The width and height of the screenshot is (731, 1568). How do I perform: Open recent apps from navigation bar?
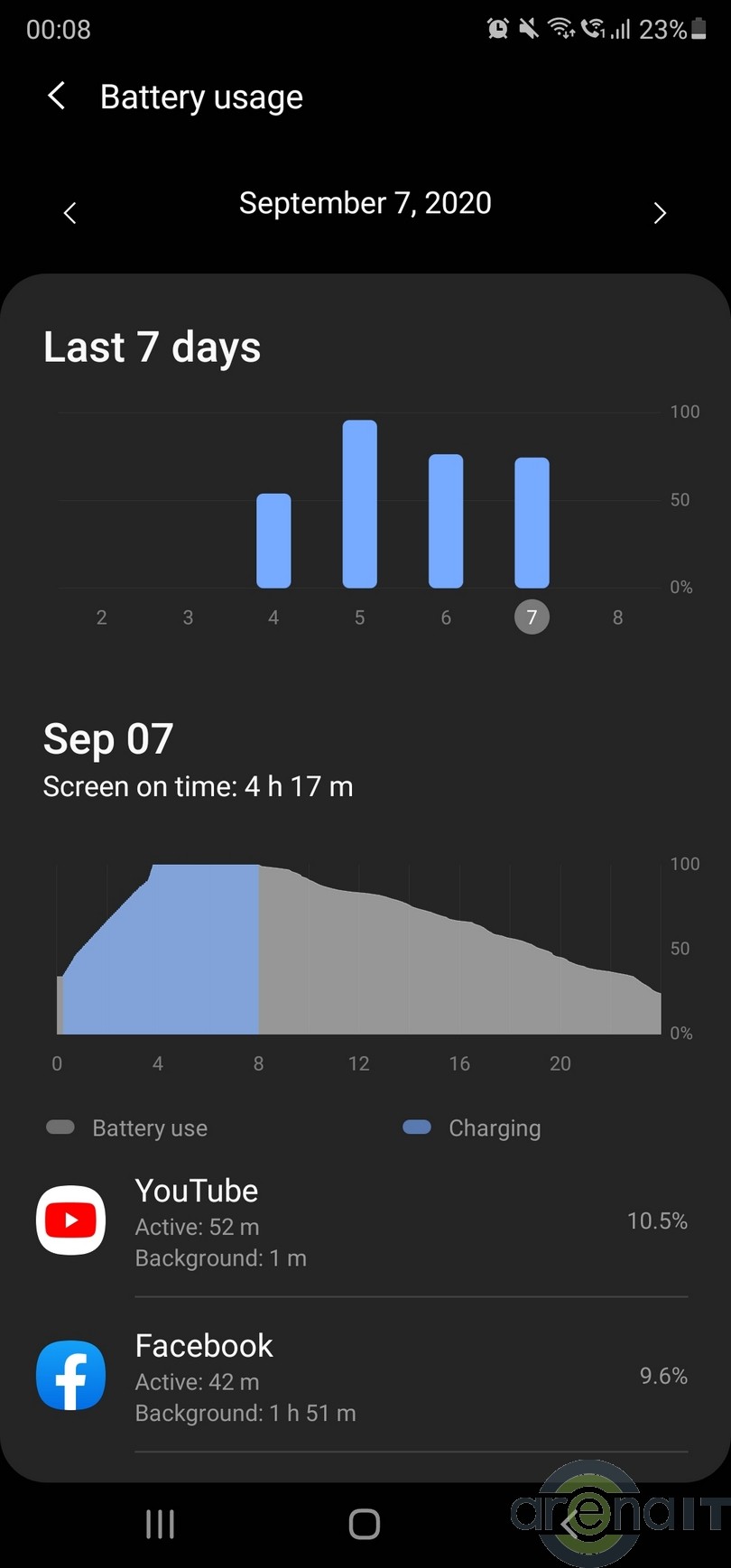[x=160, y=1525]
